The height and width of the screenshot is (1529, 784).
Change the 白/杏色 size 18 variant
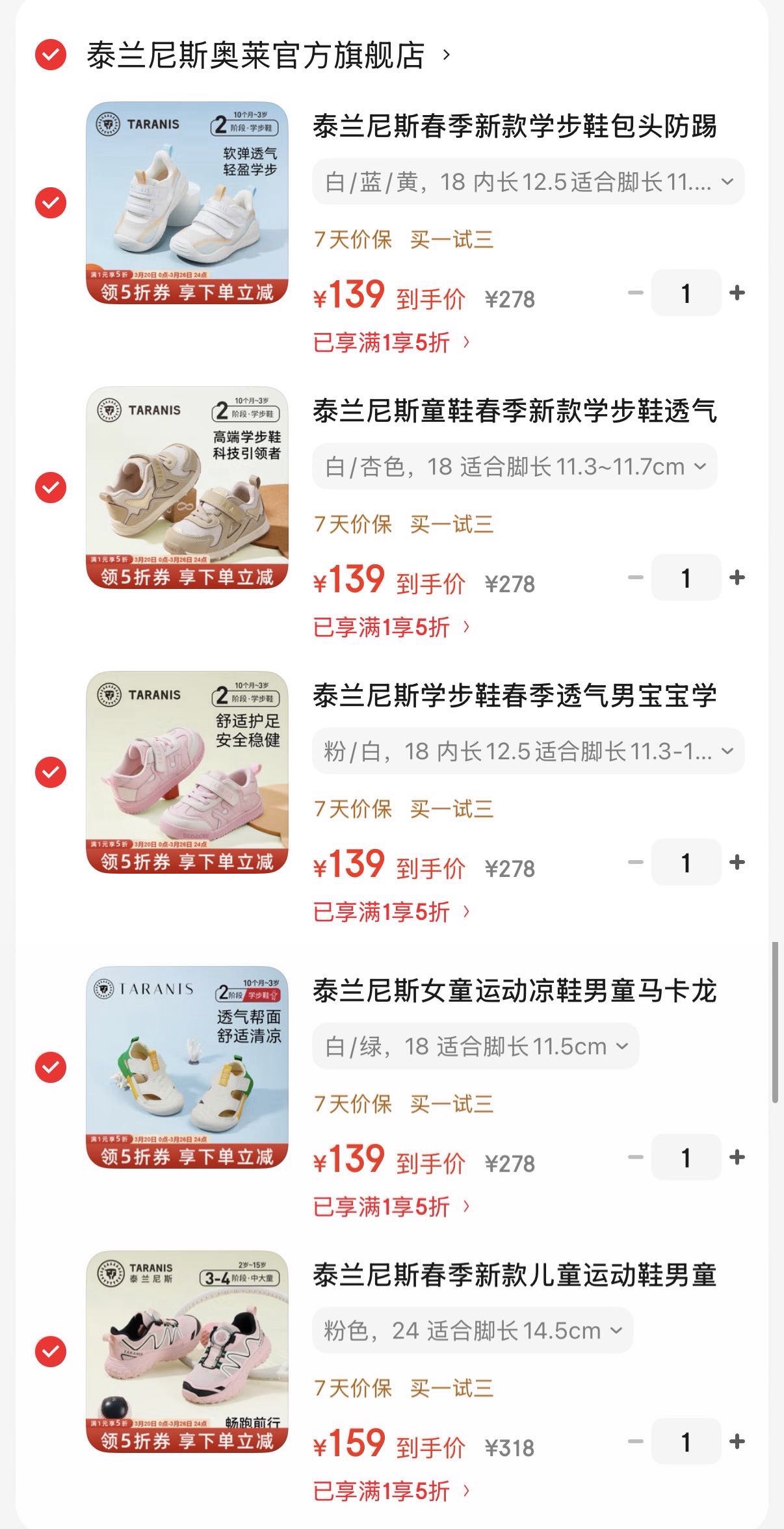click(x=514, y=467)
